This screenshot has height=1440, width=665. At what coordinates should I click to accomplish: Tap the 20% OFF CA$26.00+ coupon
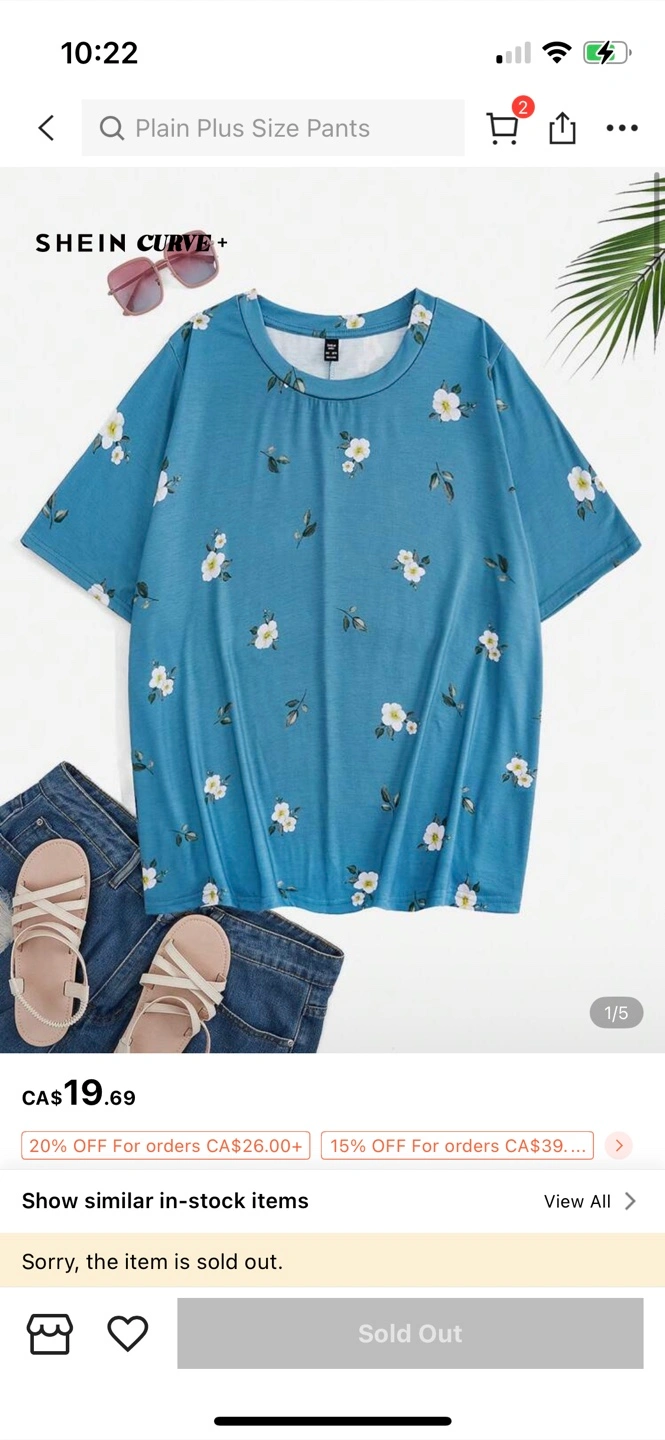[x=166, y=1146]
